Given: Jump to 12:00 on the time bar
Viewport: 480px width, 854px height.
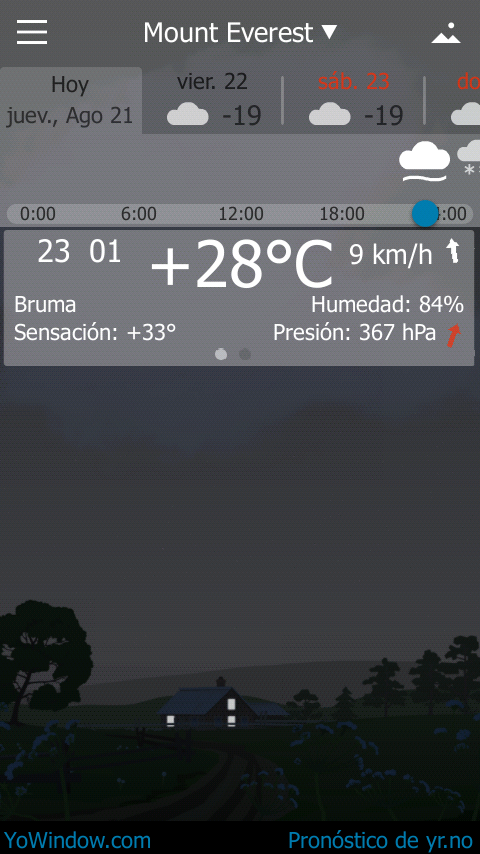Looking at the screenshot, I should tap(241, 214).
